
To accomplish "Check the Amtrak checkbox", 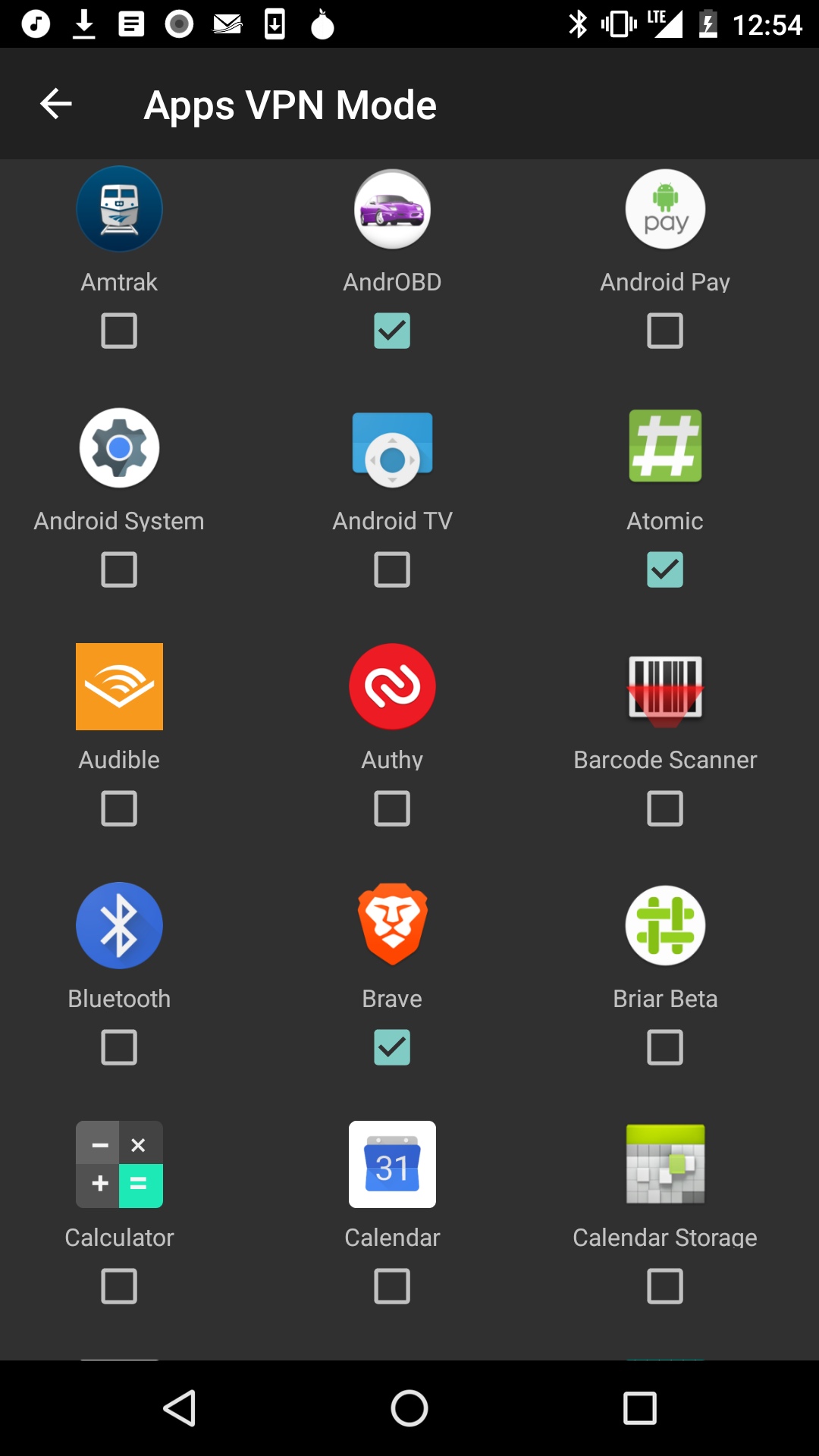I will (119, 331).
